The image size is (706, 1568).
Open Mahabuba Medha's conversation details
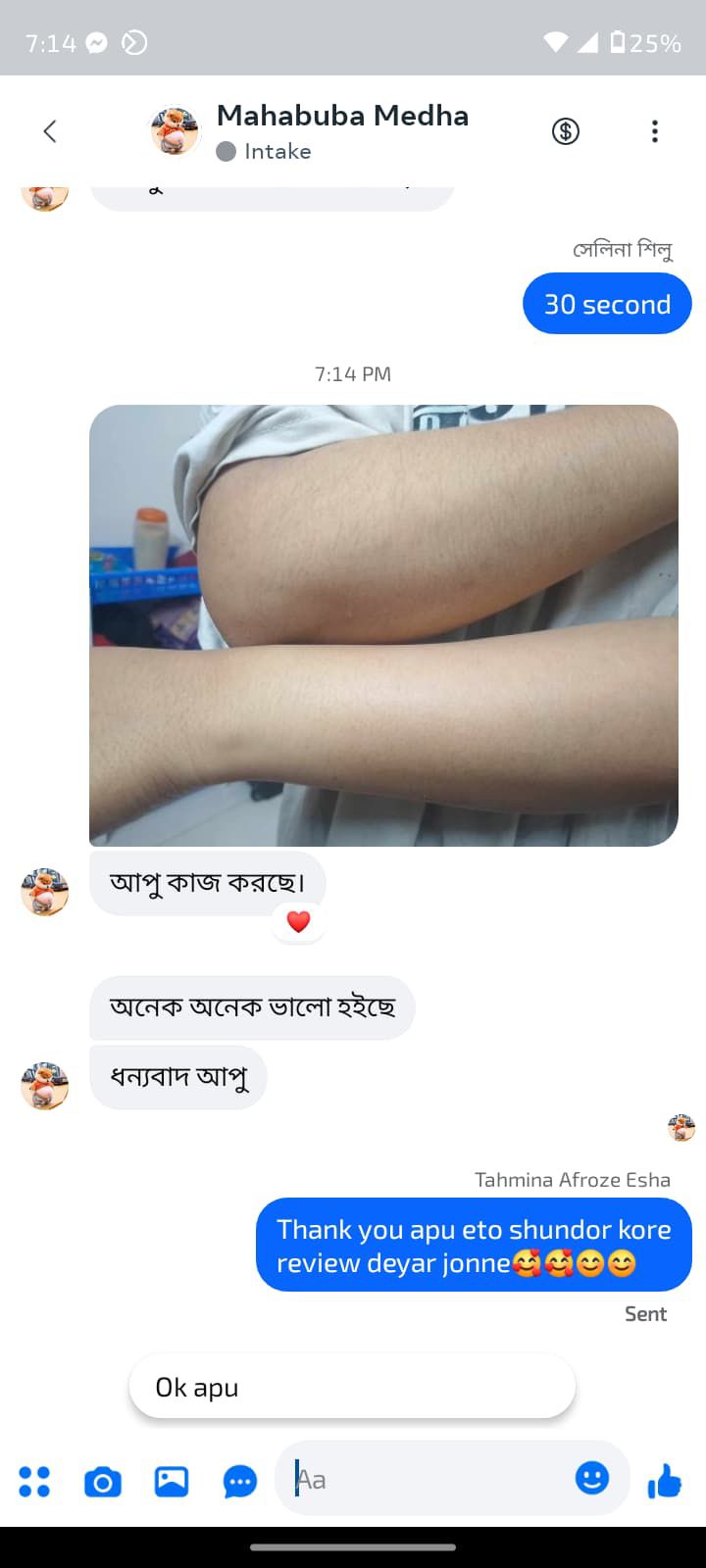pyautogui.click(x=341, y=130)
